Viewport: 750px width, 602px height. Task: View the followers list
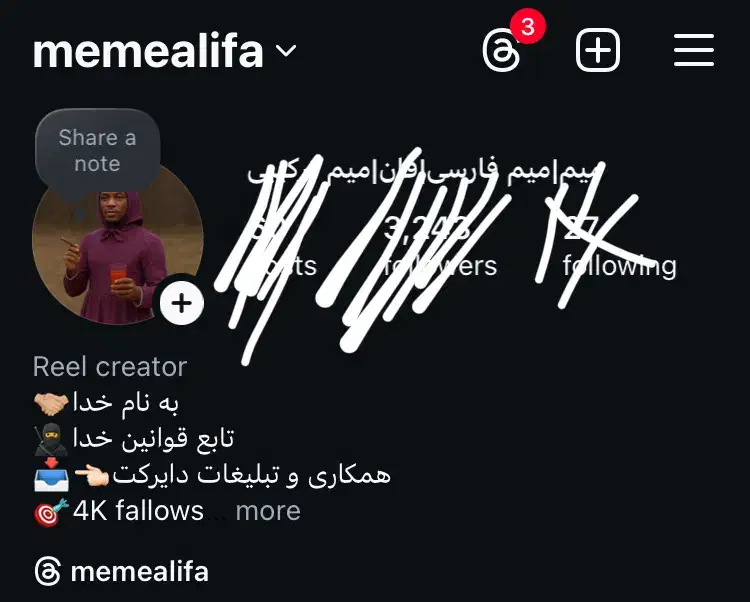[440, 248]
